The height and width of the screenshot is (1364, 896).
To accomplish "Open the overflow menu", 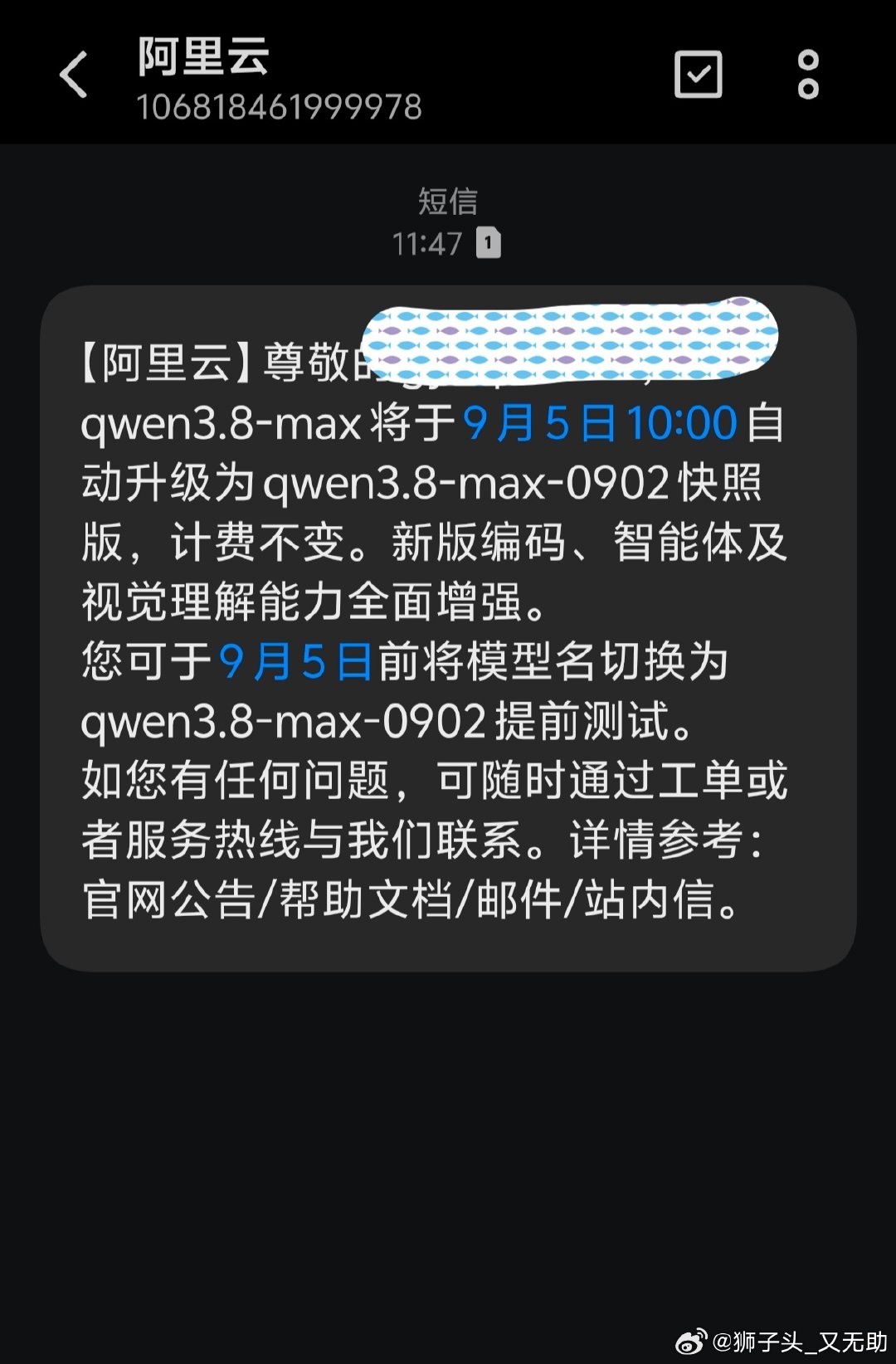I will (808, 75).
